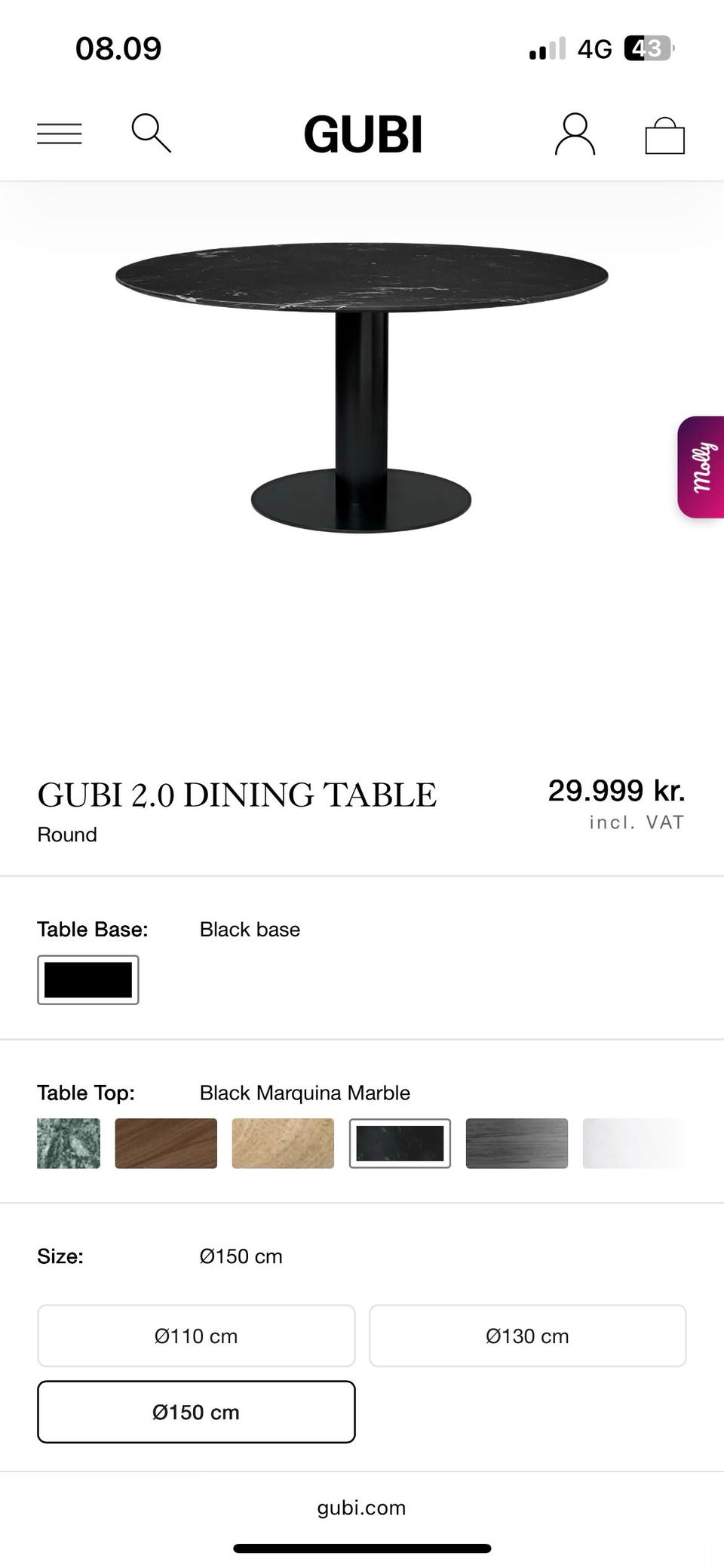
Task: Choose the grey stained table top
Action: [x=517, y=1143]
